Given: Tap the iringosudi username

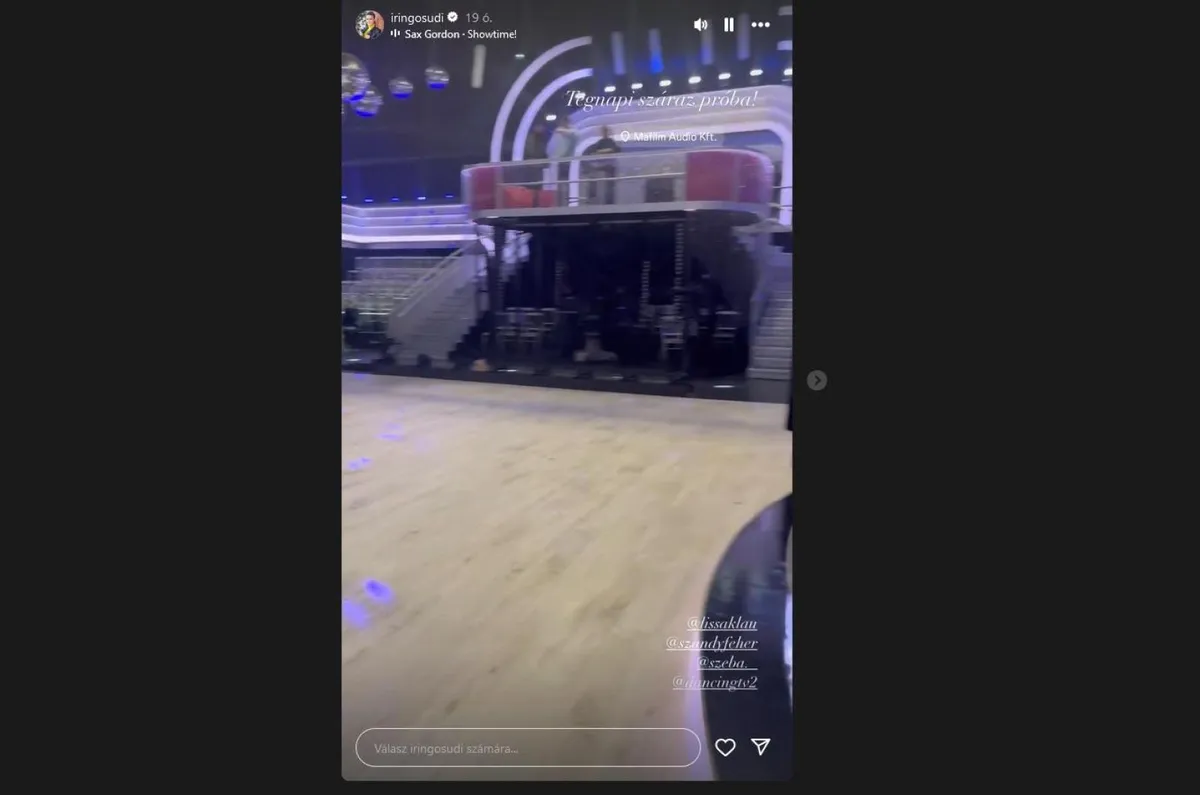Looking at the screenshot, I should 417,18.
